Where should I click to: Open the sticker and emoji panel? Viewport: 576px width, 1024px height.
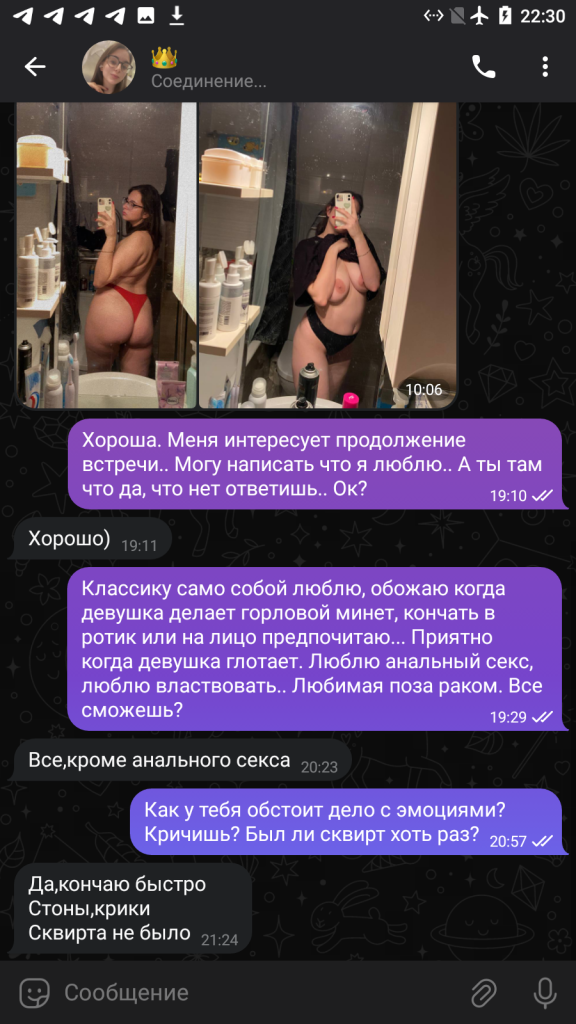(x=34, y=993)
